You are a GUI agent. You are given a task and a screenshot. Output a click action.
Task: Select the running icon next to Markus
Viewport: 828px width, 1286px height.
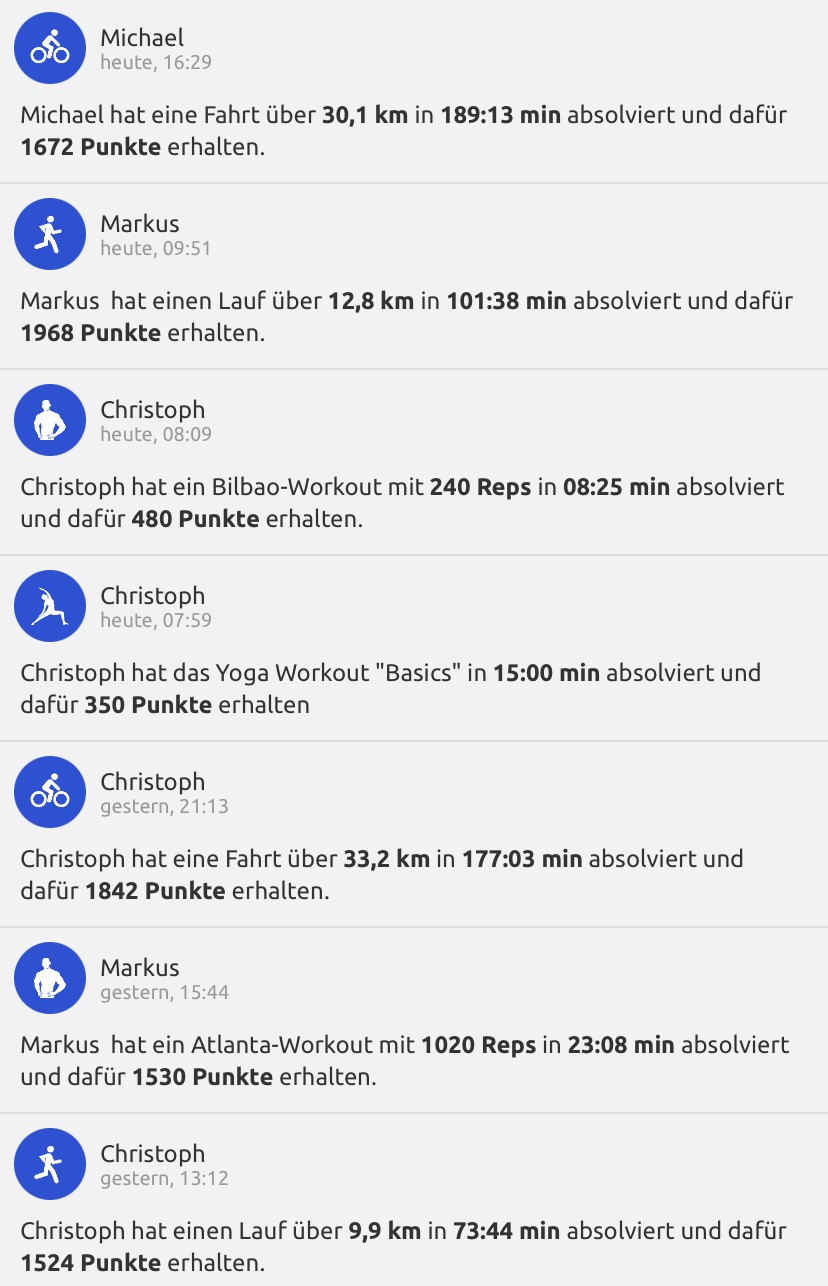[49, 233]
